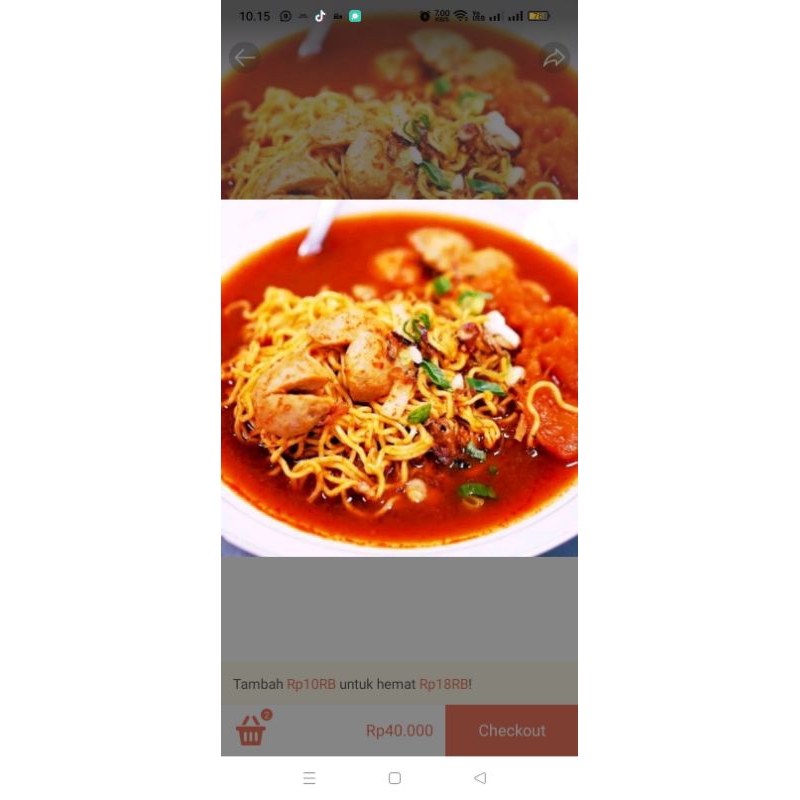
Task: Go back using the top arrow
Action: tap(244, 58)
